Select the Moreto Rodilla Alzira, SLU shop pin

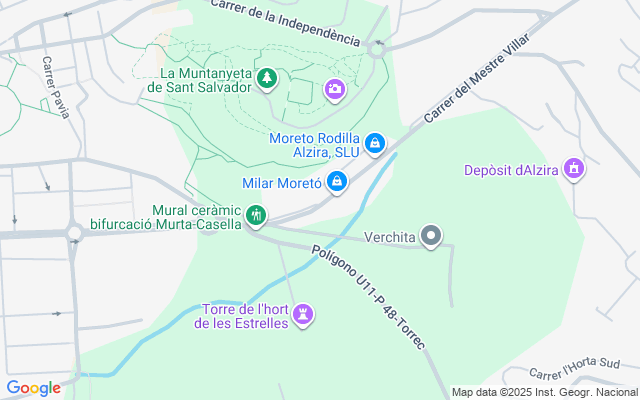click(x=375, y=145)
